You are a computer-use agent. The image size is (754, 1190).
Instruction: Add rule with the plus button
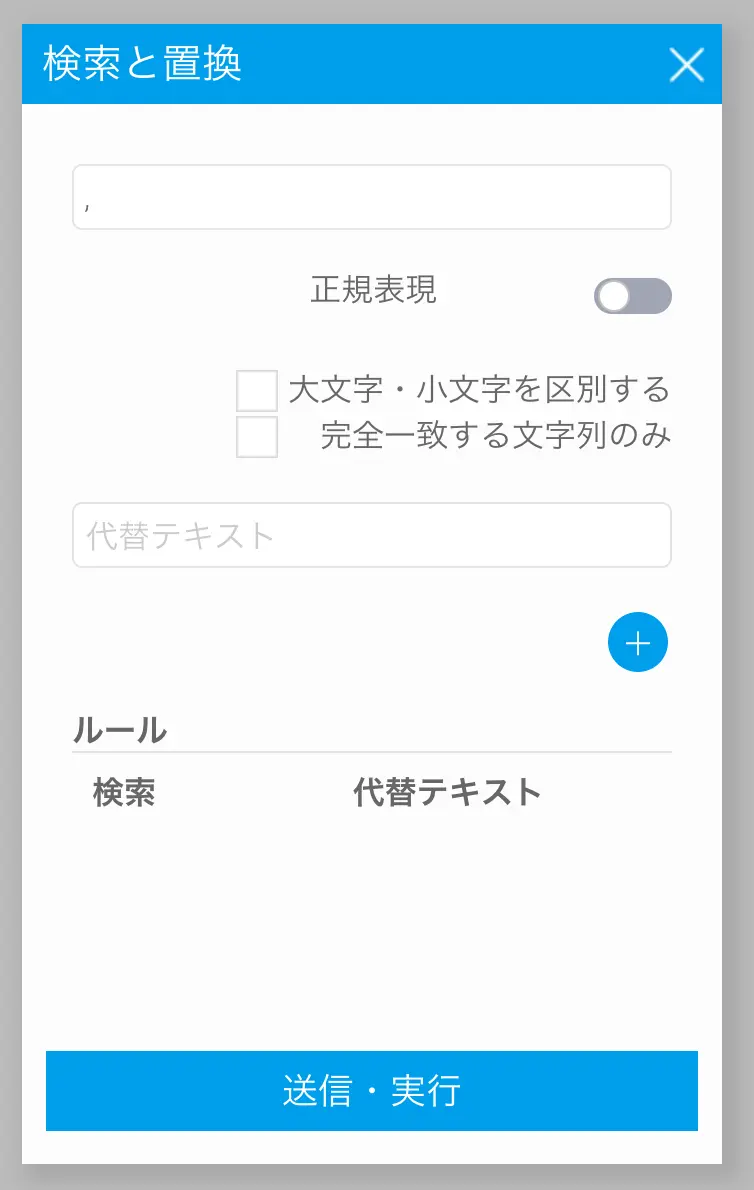[637, 642]
